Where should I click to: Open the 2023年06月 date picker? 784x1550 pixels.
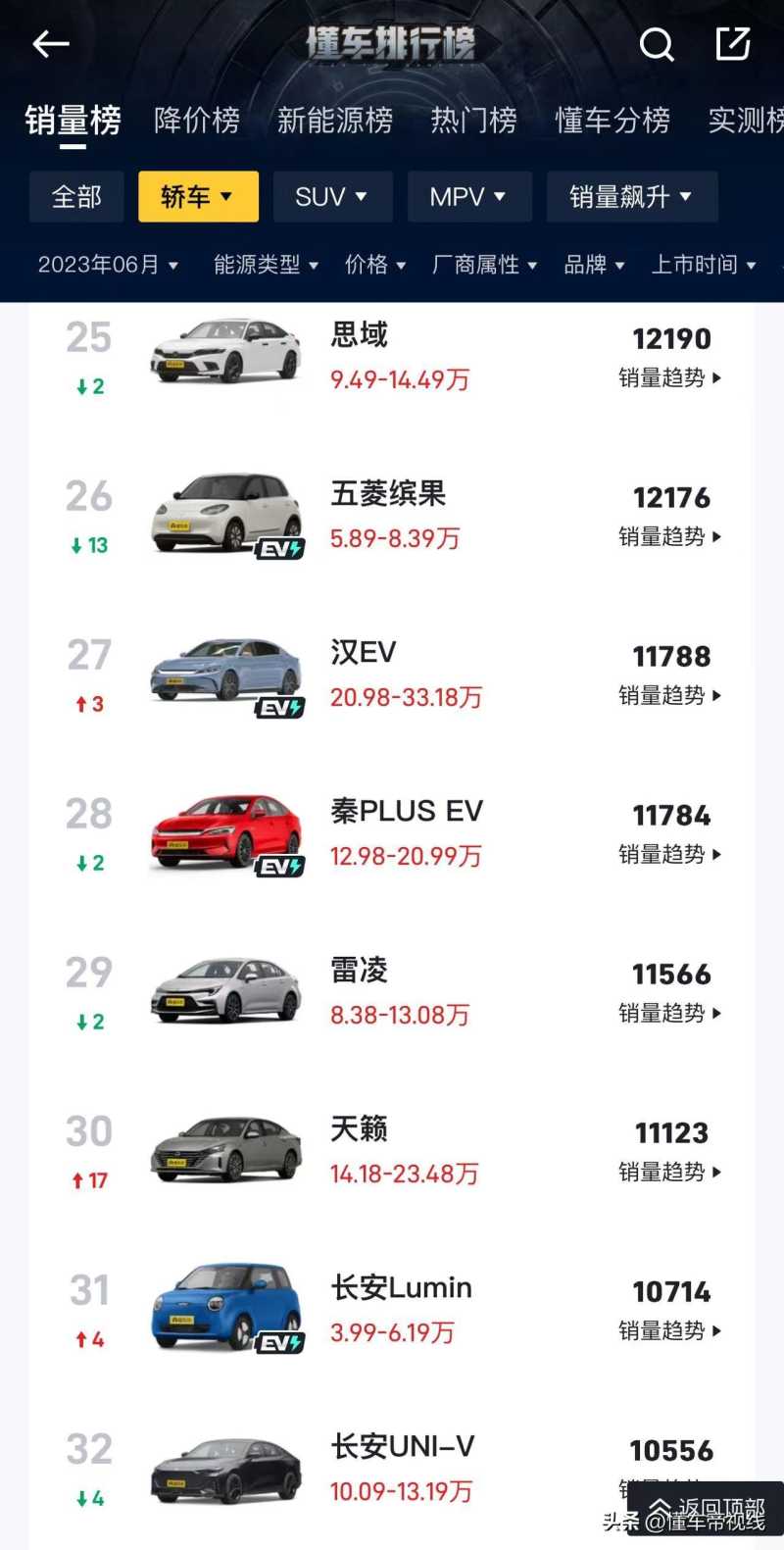click(x=108, y=265)
